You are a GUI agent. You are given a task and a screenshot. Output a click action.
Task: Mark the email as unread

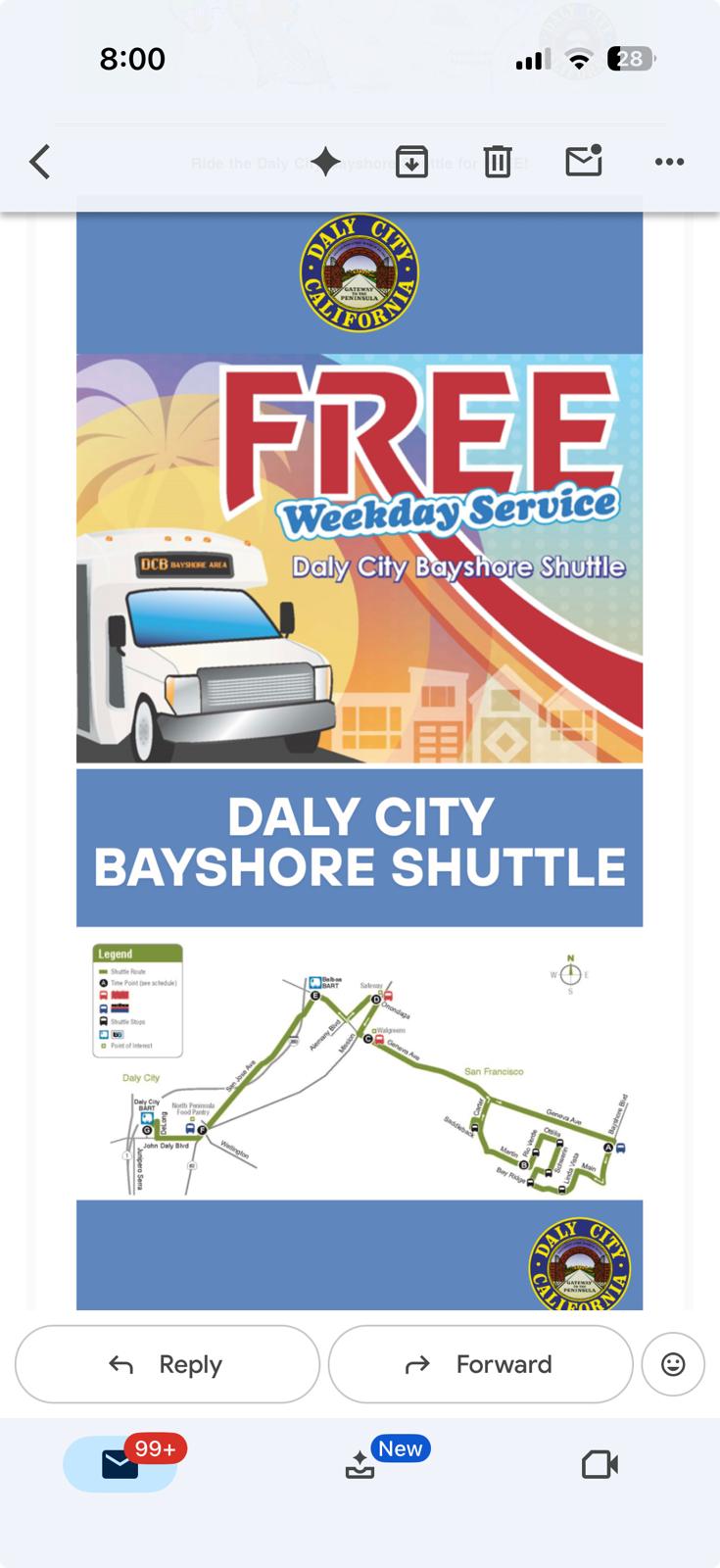[584, 161]
